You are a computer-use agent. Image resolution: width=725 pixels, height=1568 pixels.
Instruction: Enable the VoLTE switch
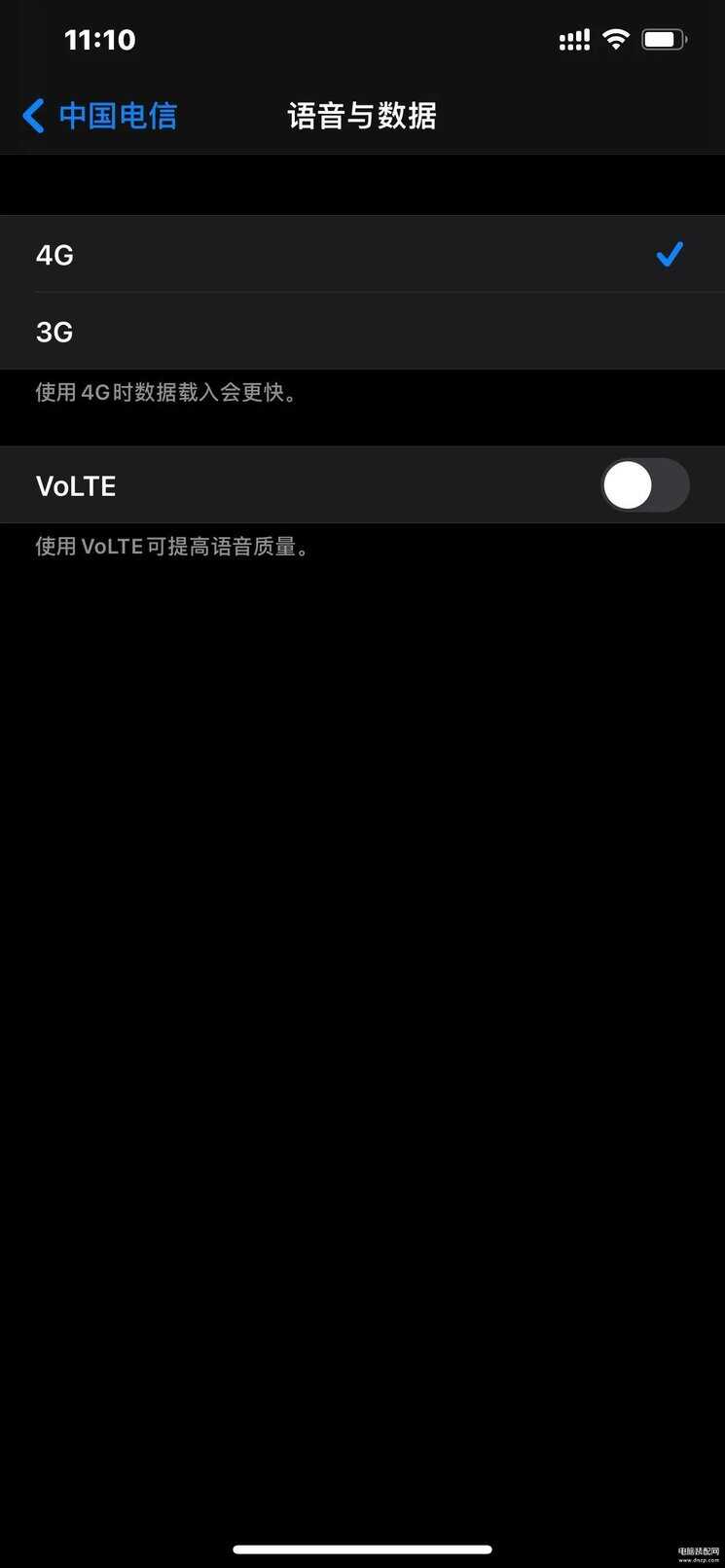(x=645, y=485)
